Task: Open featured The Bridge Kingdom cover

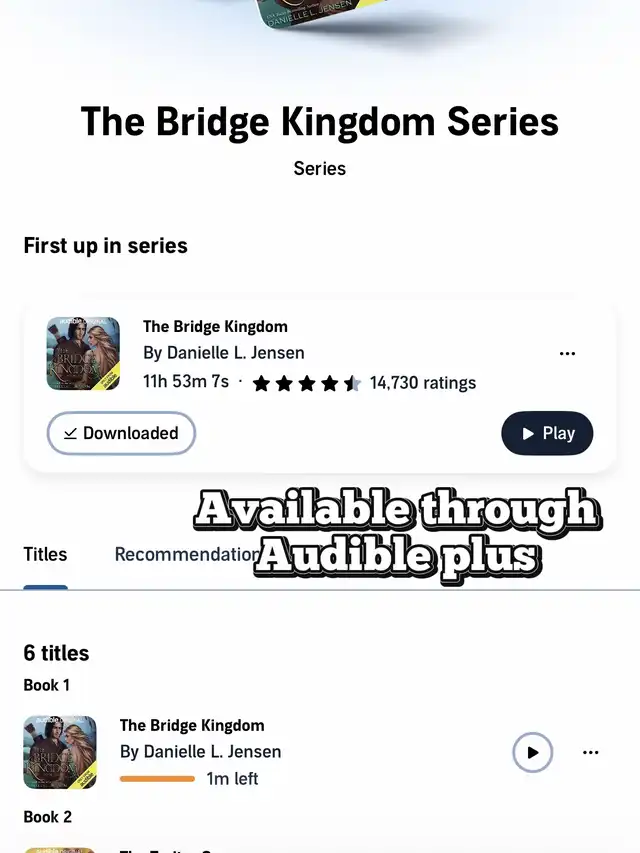Action: point(83,354)
